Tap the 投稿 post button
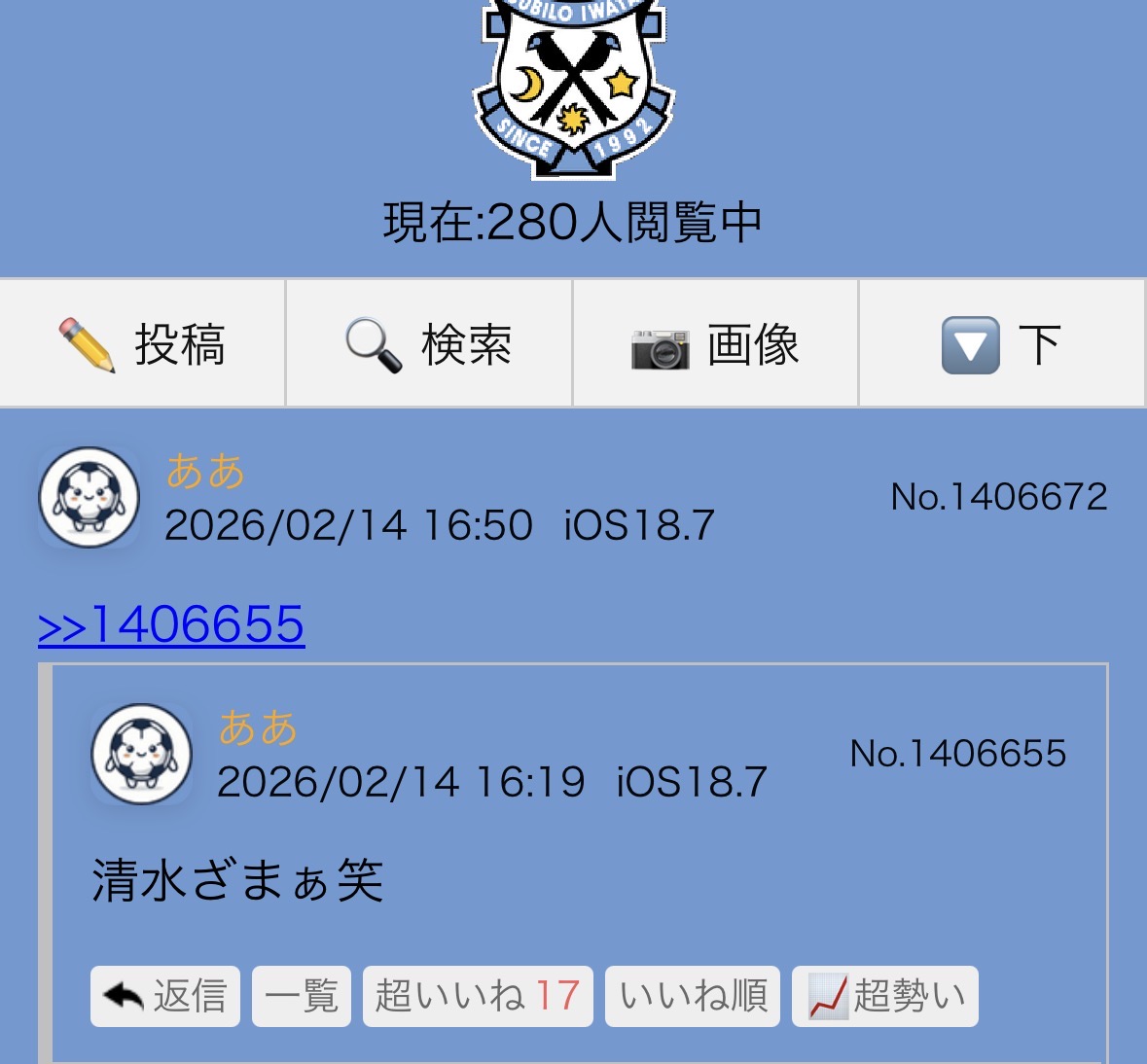Image resolution: width=1147 pixels, height=1064 pixels. [142, 344]
